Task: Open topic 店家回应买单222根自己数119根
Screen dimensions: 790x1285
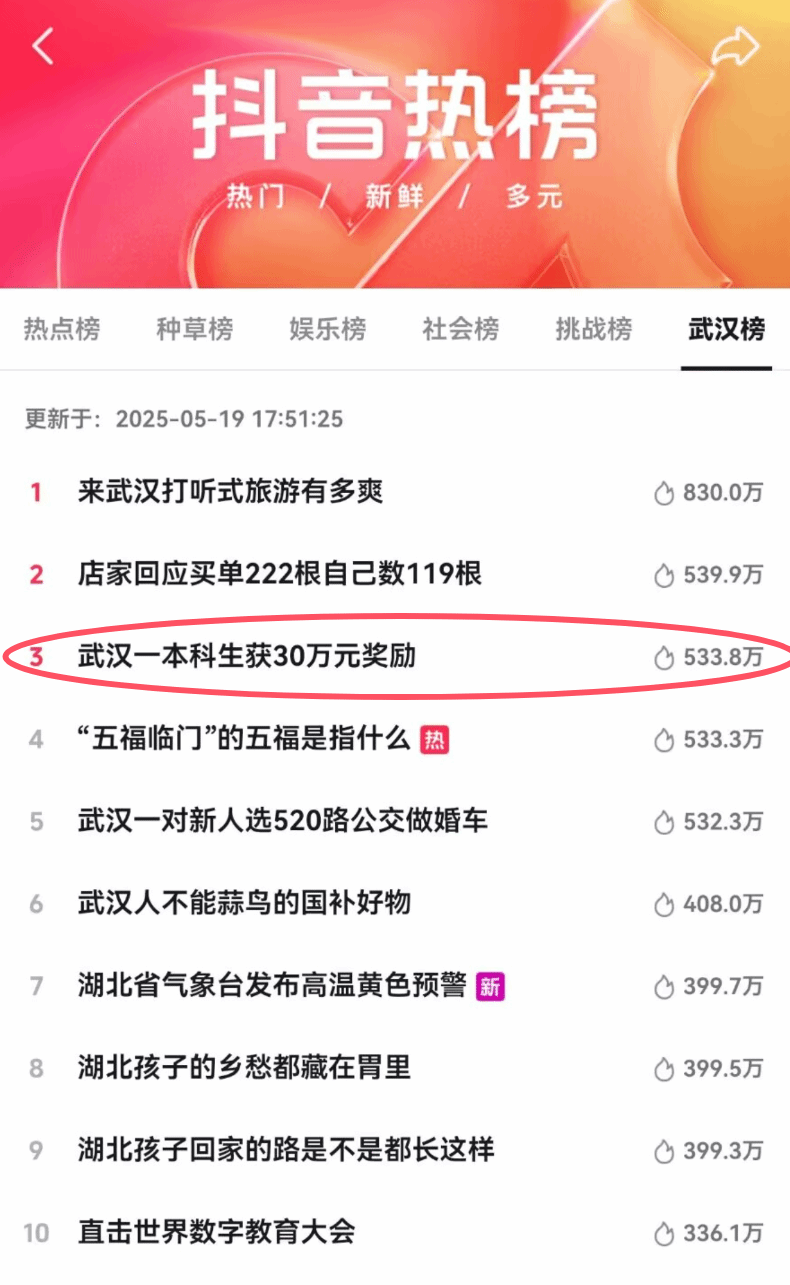Action: 280,574
